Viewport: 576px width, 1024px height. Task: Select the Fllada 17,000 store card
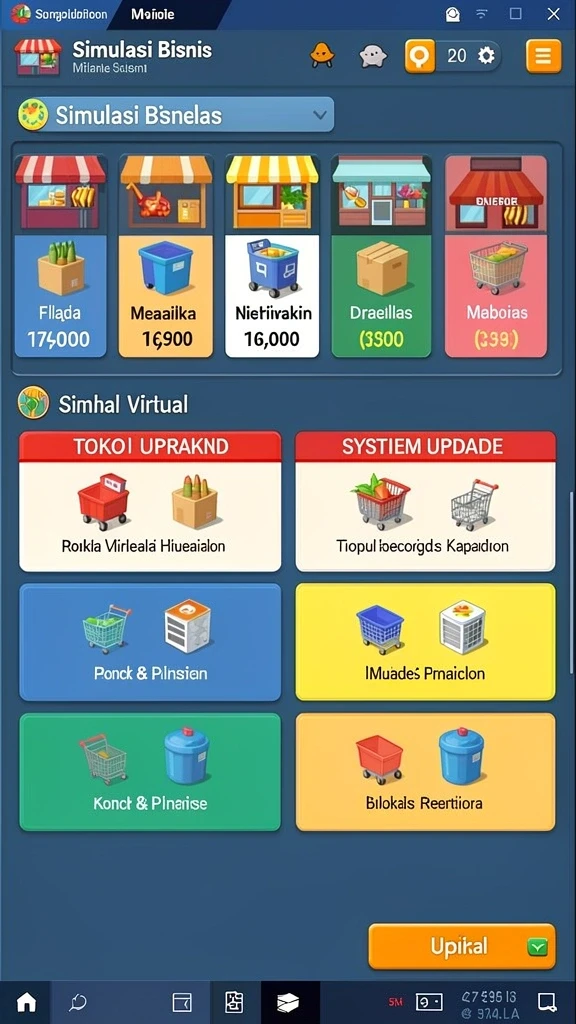click(x=60, y=256)
